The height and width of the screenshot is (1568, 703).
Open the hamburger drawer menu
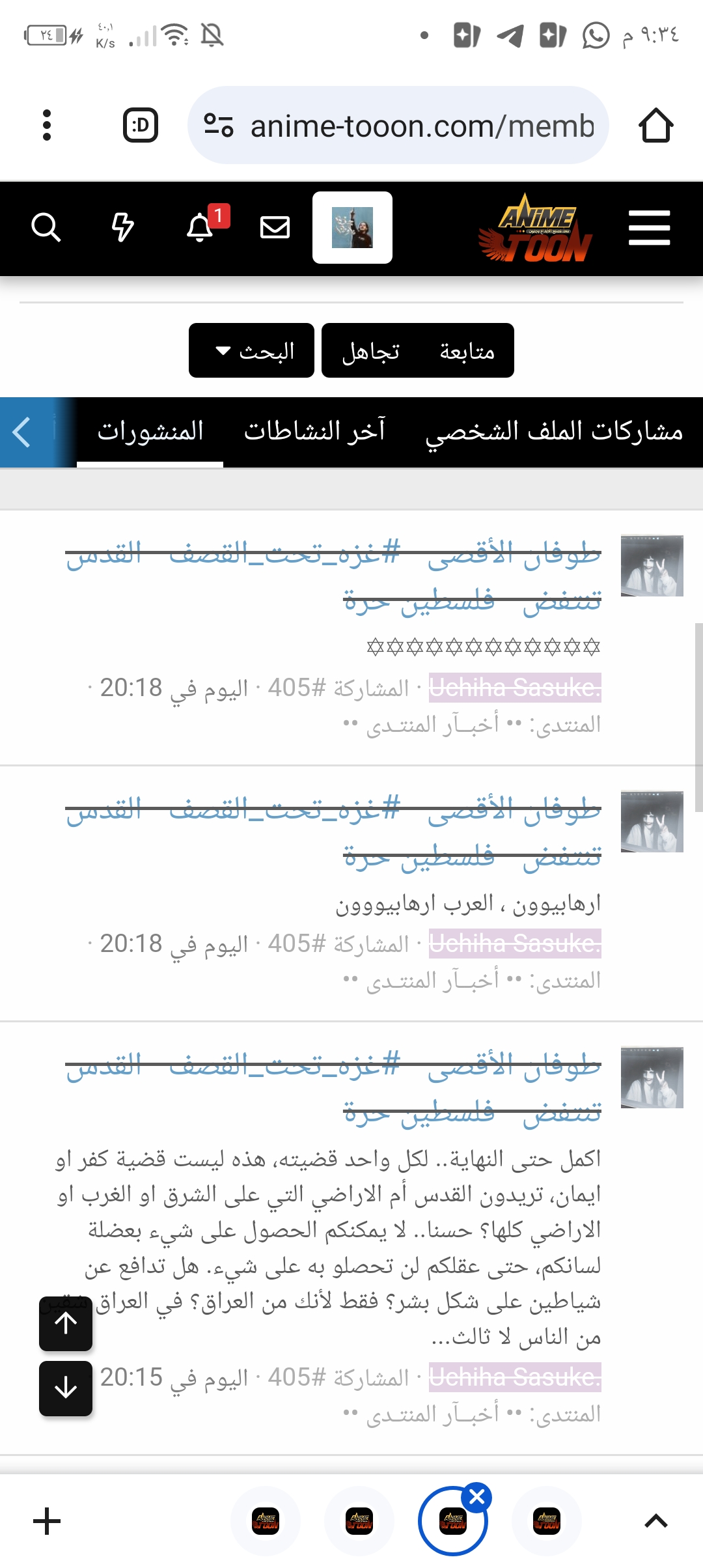pos(650,228)
